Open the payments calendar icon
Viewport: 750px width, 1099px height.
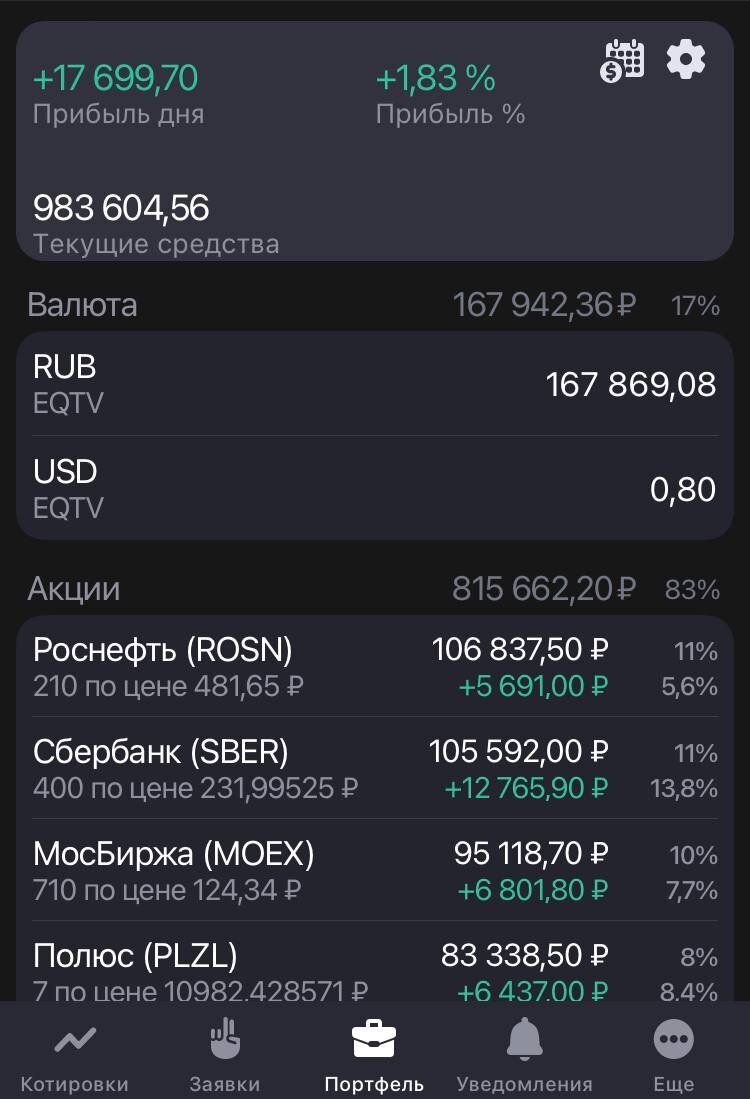(622, 60)
